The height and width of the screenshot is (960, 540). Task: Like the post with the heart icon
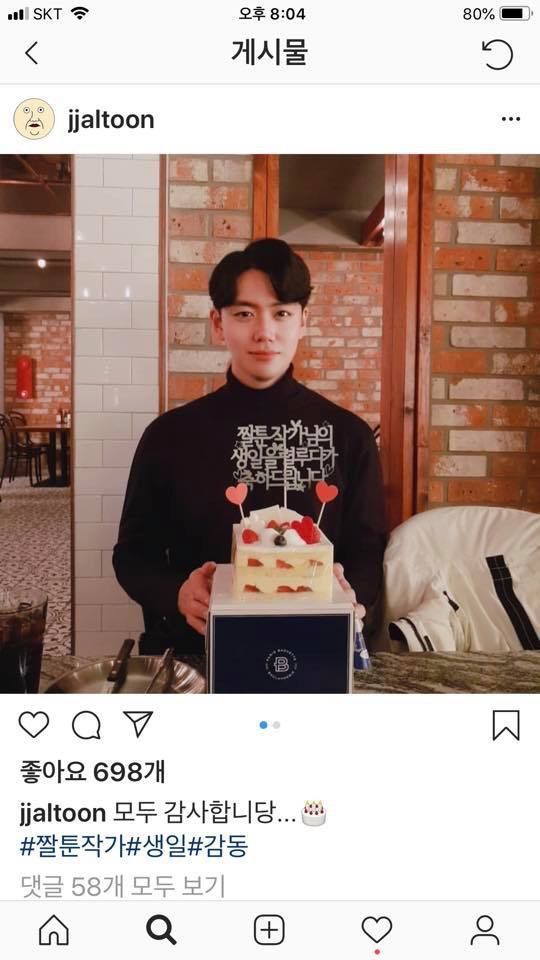(x=34, y=724)
